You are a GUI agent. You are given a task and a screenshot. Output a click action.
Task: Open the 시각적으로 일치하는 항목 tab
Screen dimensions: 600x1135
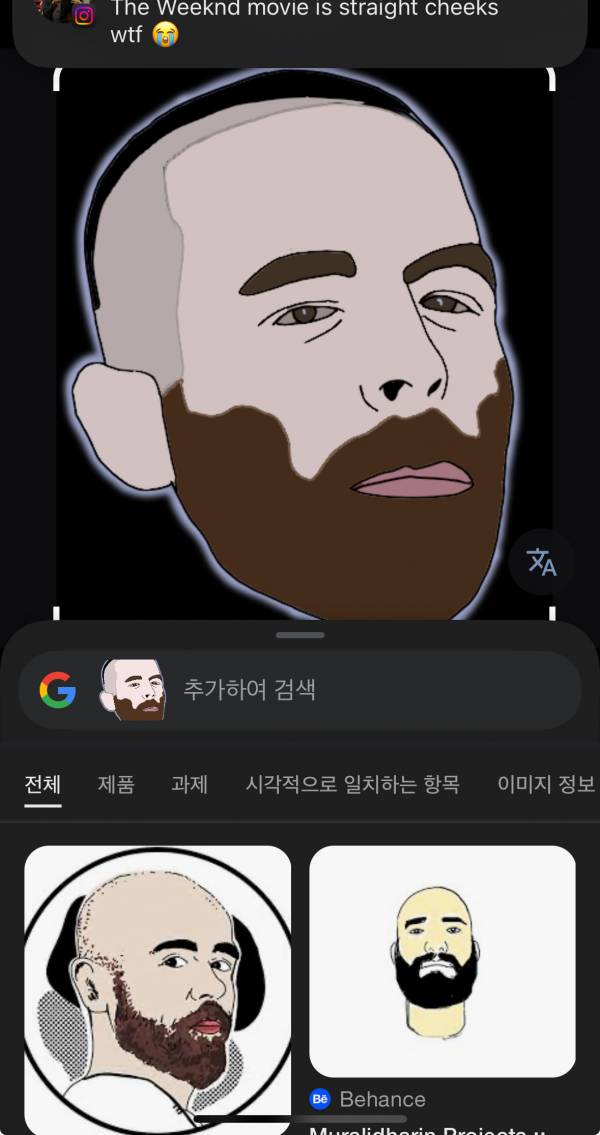coord(352,784)
